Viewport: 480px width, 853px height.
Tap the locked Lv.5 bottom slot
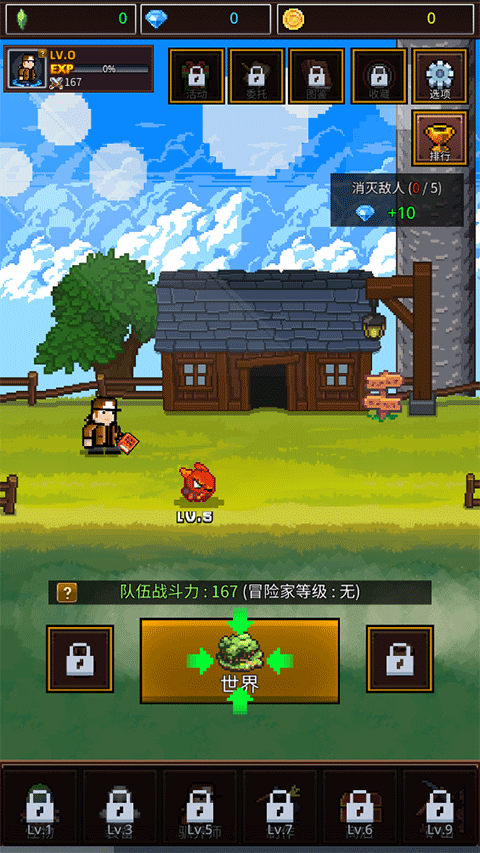(x=200, y=807)
